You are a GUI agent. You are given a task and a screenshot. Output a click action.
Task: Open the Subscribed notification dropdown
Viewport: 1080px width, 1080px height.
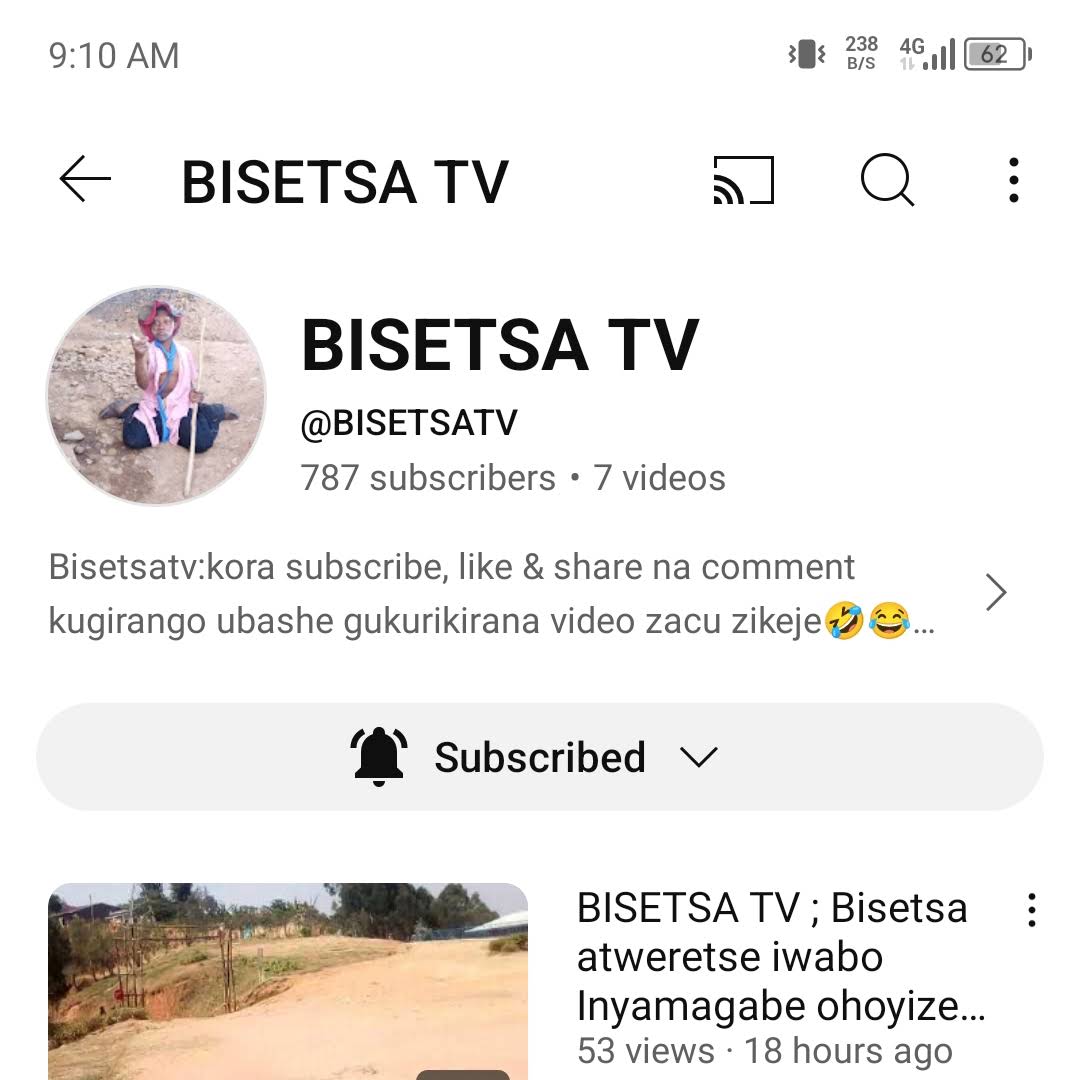click(x=540, y=757)
